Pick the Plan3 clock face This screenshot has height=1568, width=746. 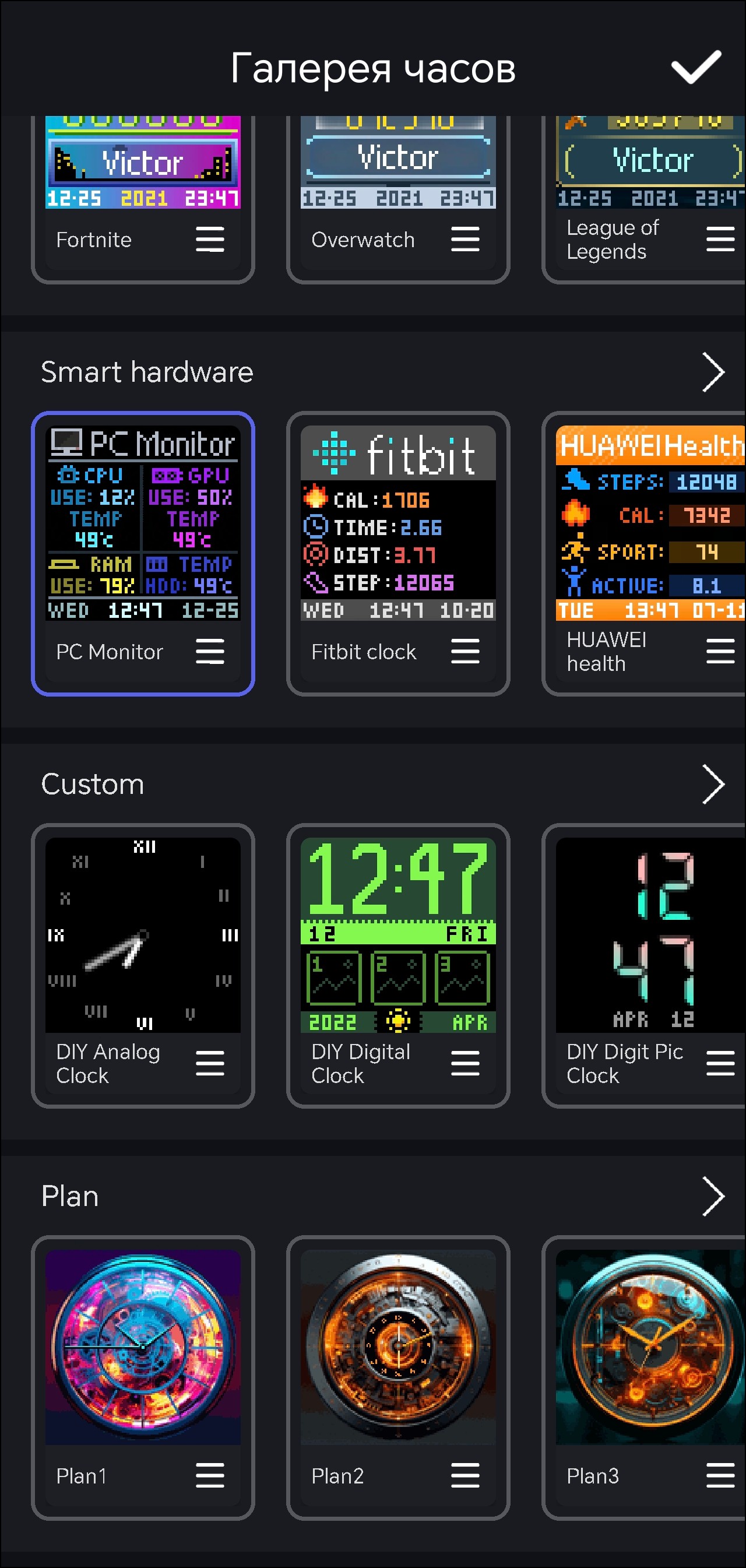(650, 1347)
